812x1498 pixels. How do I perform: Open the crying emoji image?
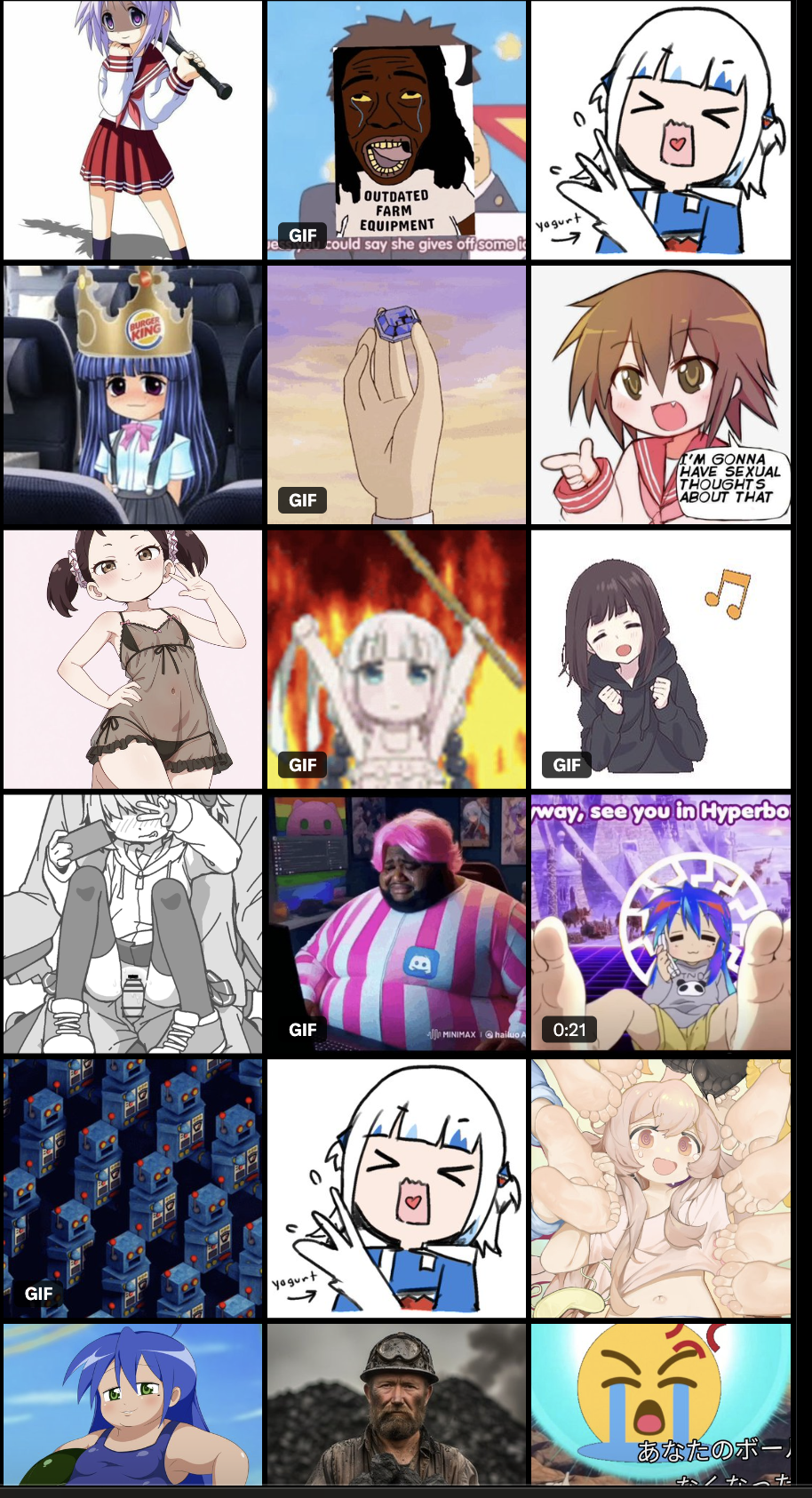coord(660,1404)
